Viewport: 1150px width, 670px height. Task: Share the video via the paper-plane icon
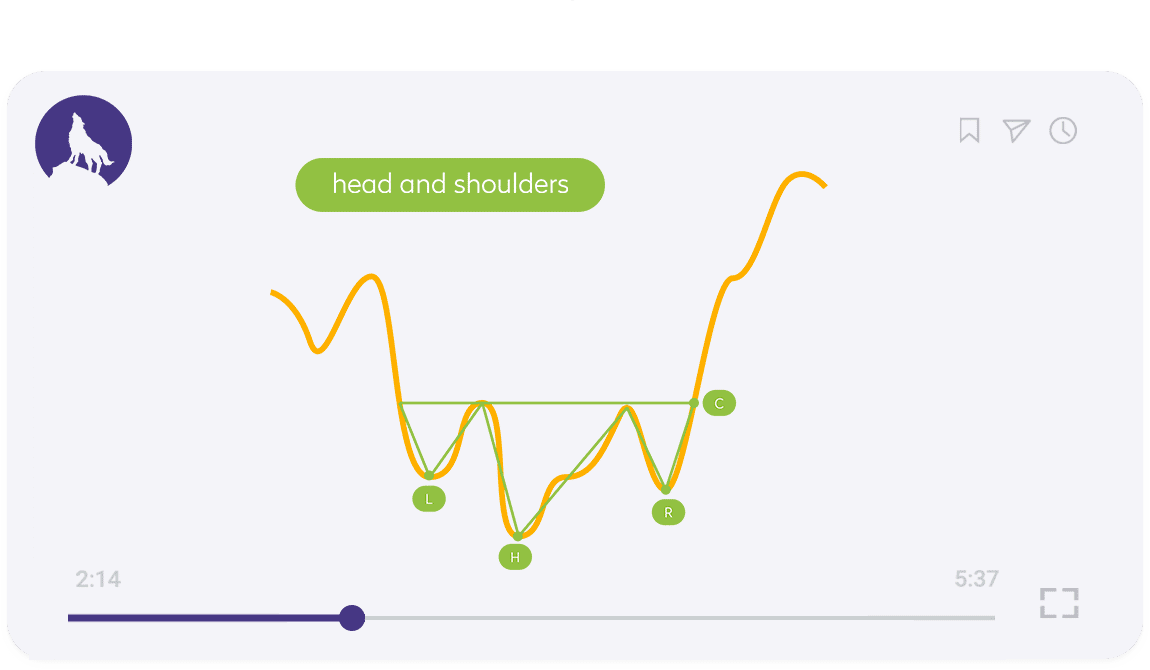point(1016,131)
